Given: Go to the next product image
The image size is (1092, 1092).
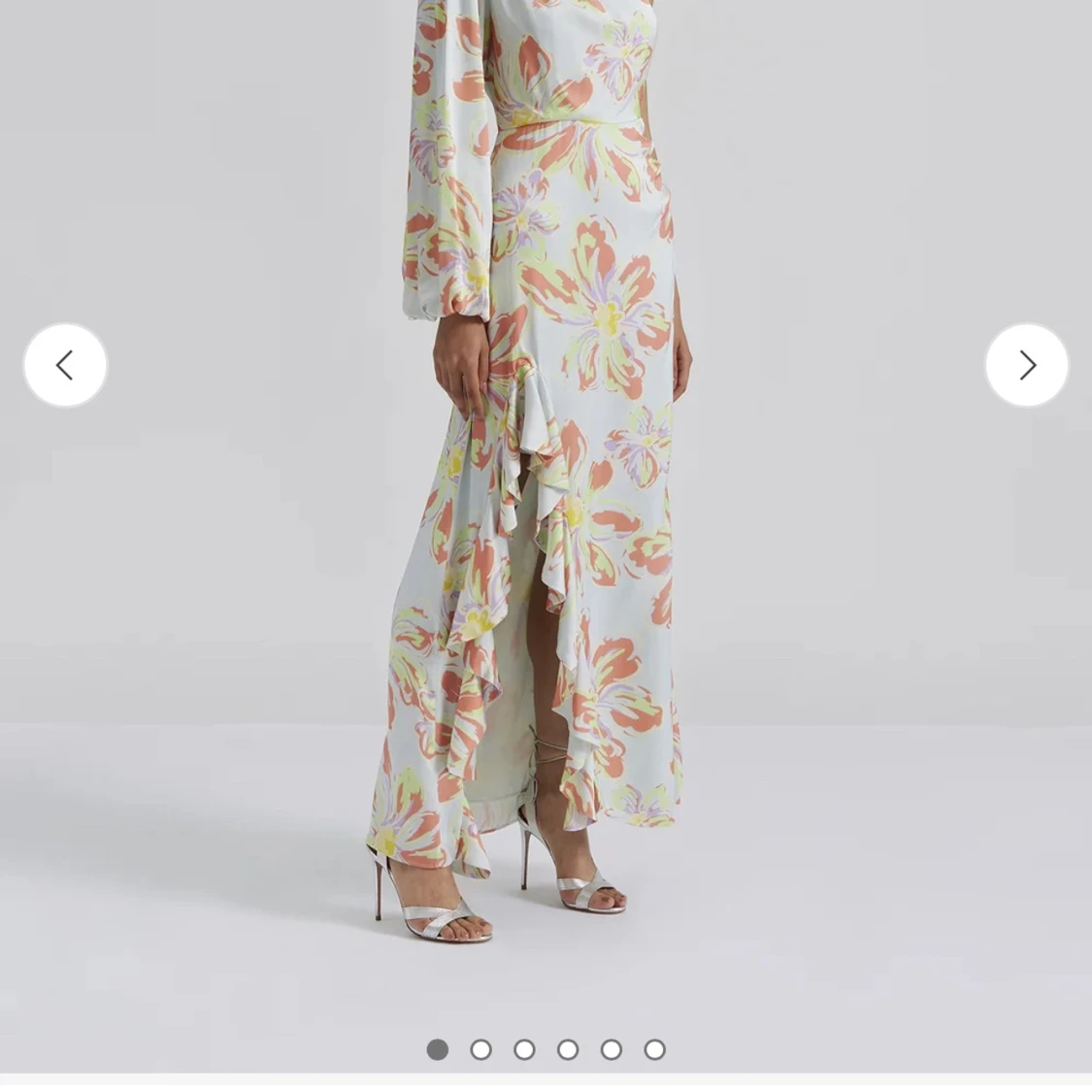Looking at the screenshot, I should pyautogui.click(x=1026, y=365).
